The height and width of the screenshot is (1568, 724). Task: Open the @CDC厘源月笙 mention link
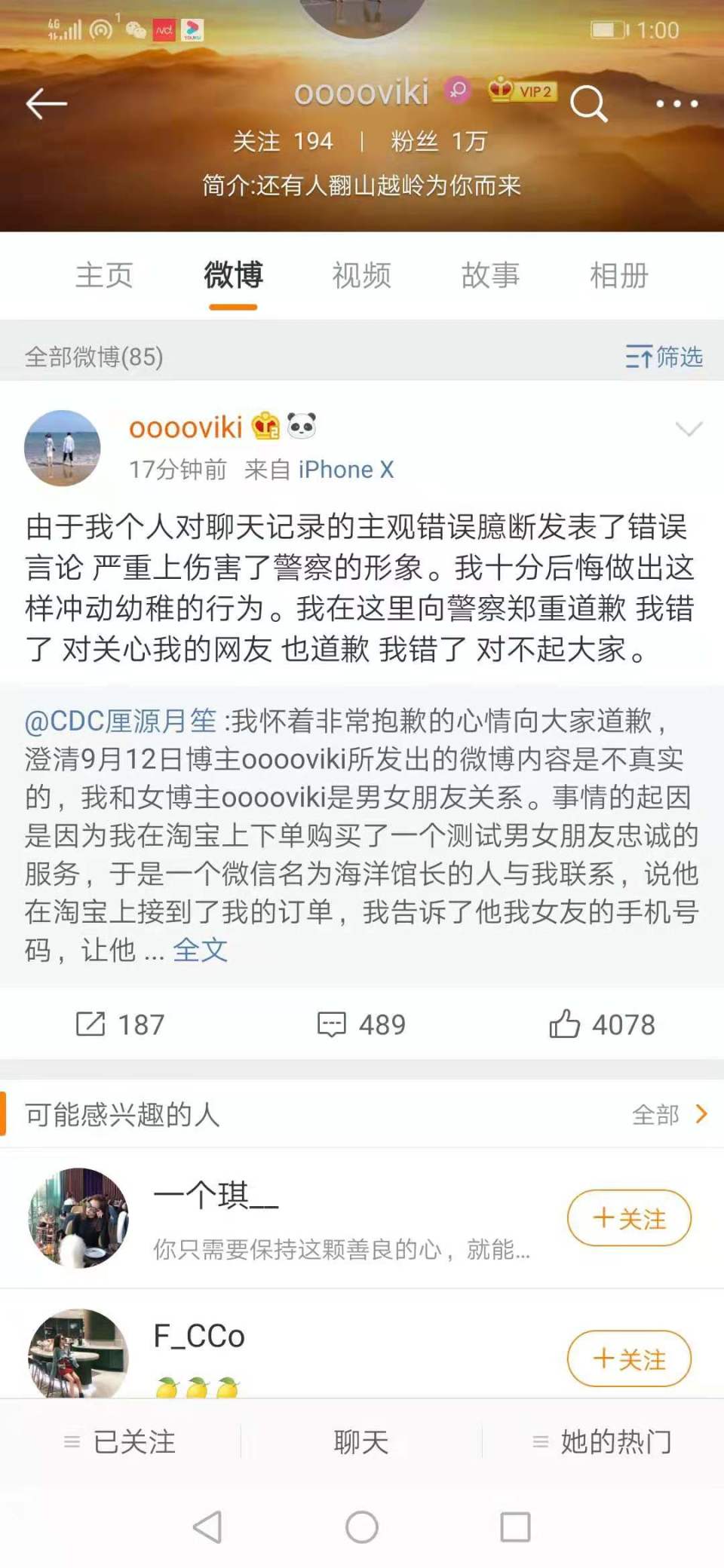121,721
